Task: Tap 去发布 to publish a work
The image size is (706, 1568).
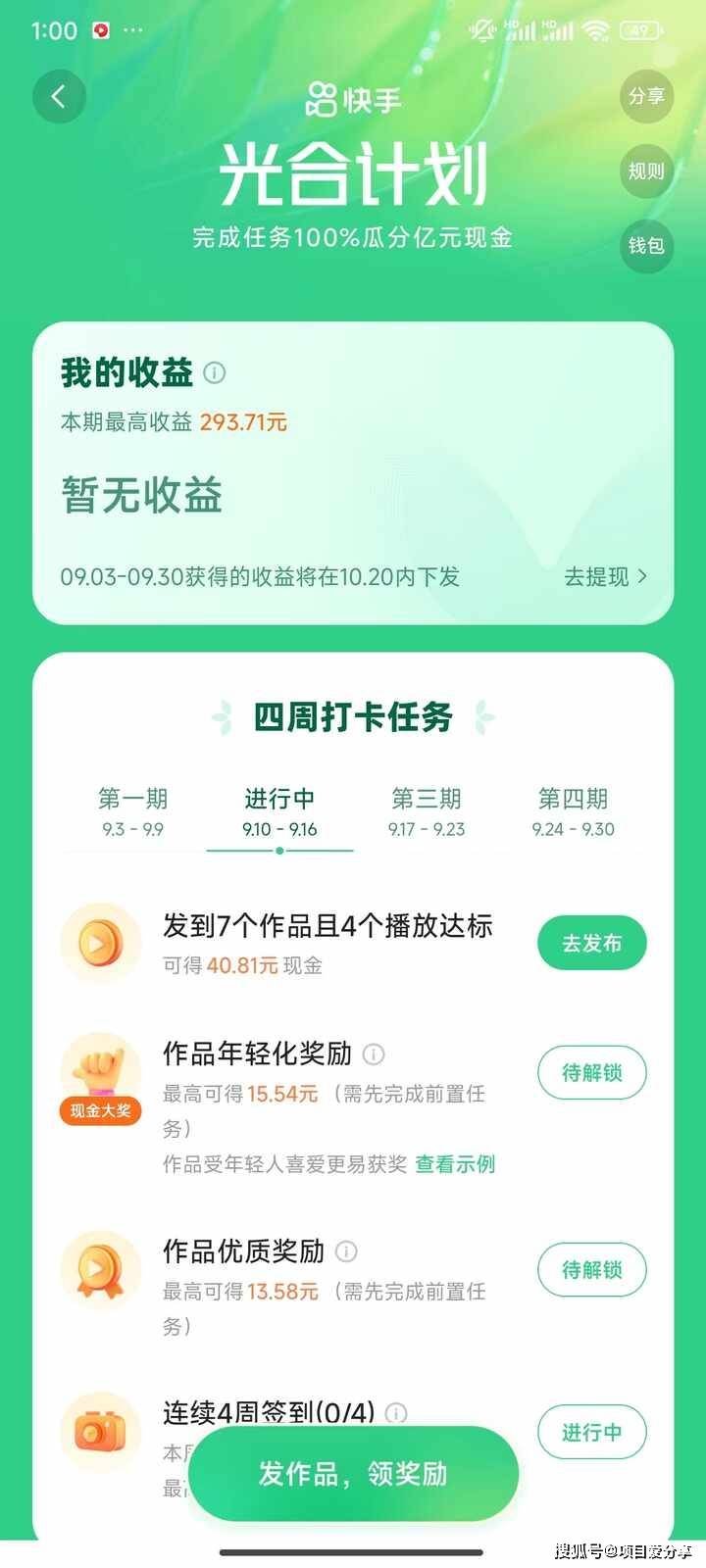Action: pyautogui.click(x=591, y=942)
